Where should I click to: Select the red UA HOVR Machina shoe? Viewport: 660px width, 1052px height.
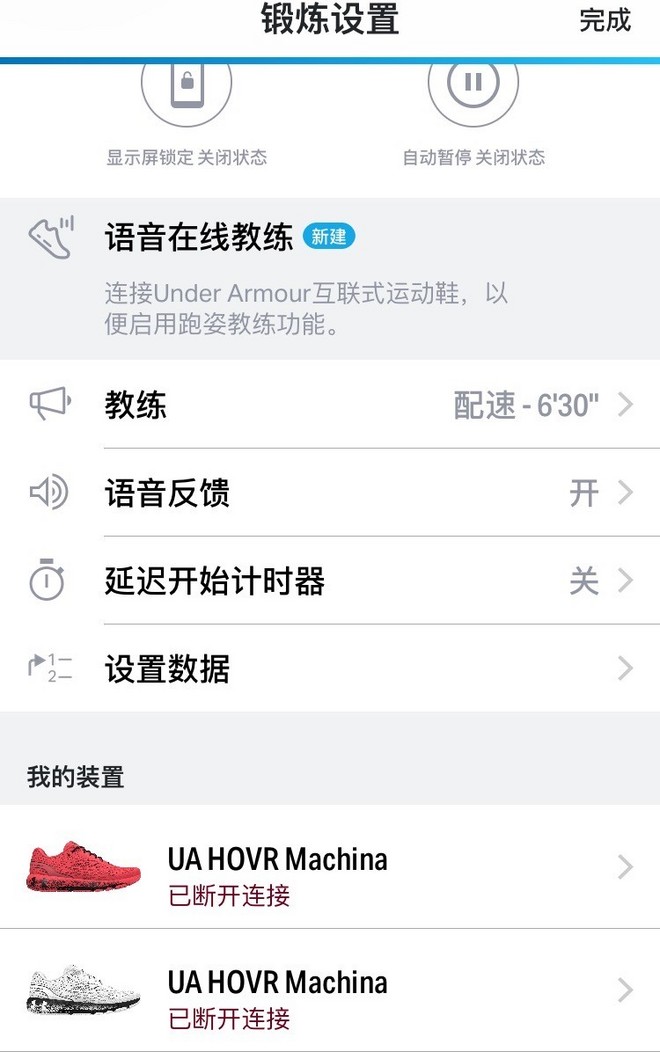coord(330,867)
